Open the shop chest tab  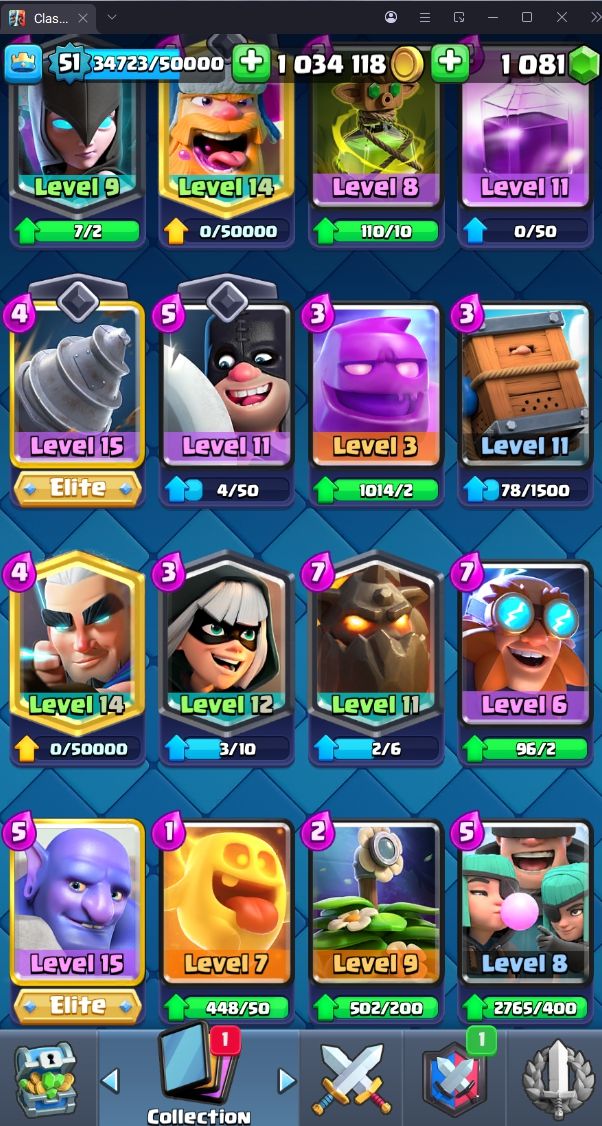46,1079
